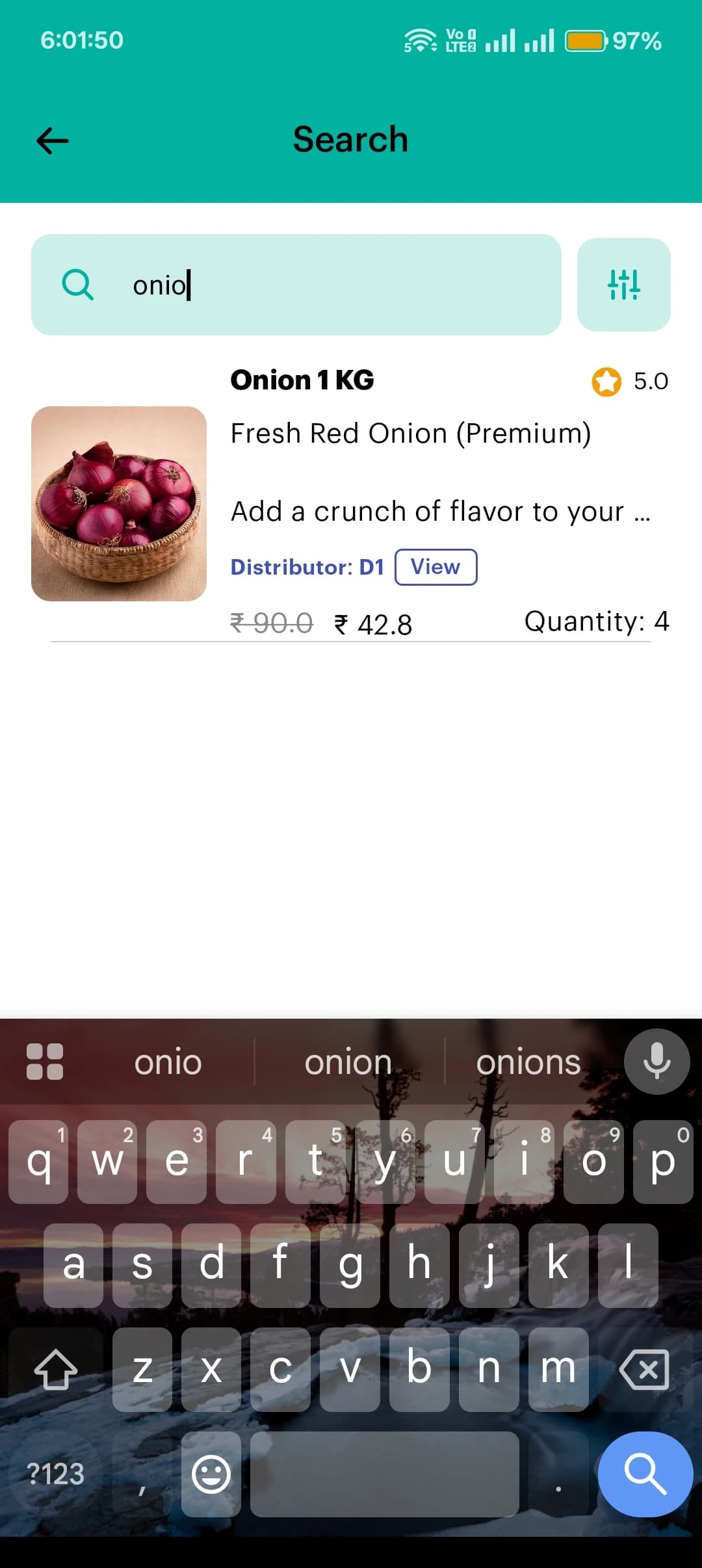Select the 'onion' keyboard suggestion
This screenshot has height=1568, width=702.
[x=348, y=1064]
